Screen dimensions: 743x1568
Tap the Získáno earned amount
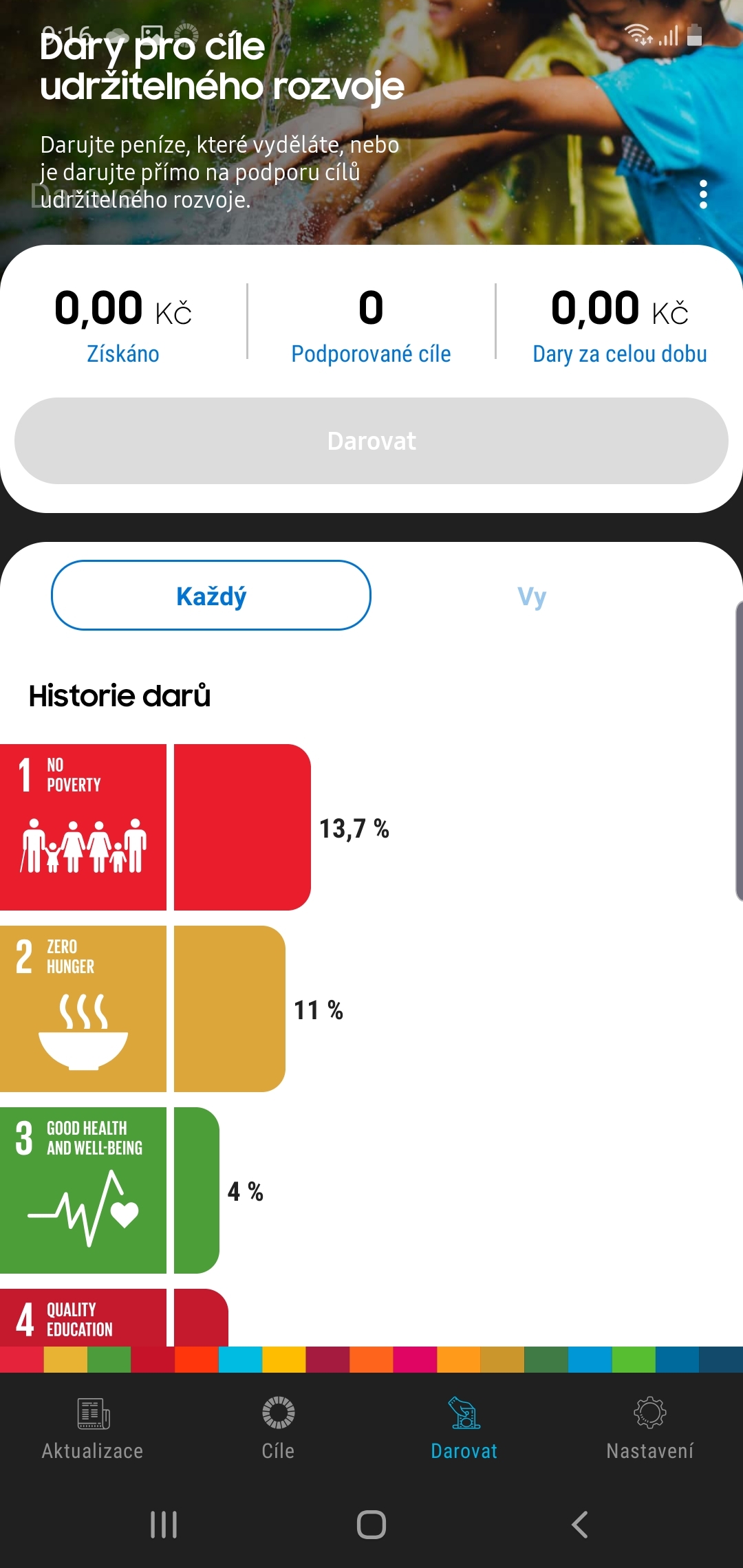pos(123,323)
